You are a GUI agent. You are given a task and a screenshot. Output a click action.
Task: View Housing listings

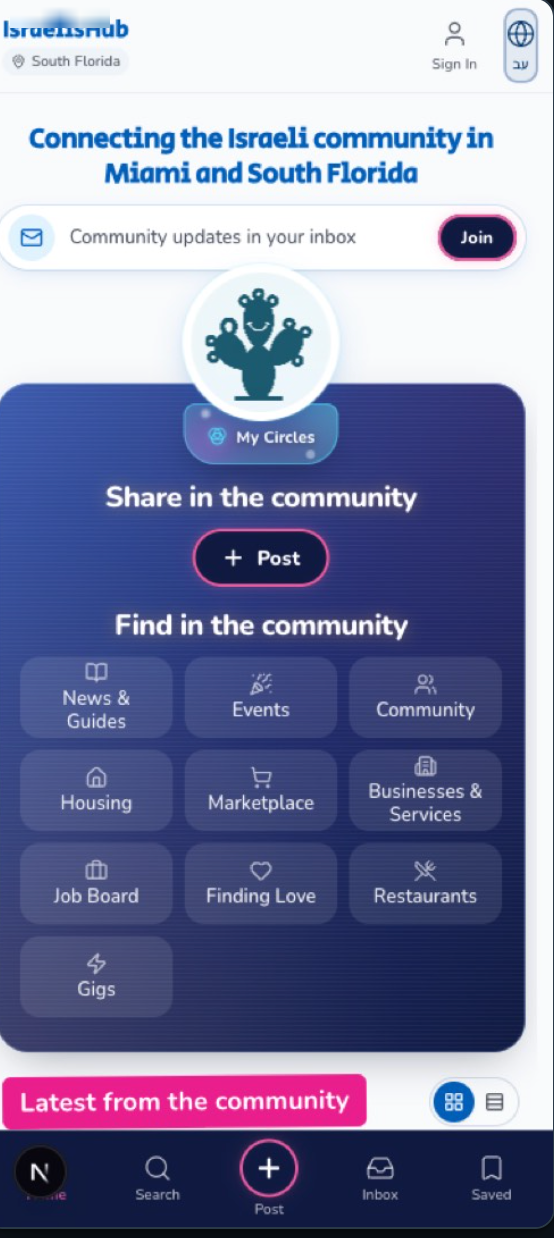coord(96,790)
